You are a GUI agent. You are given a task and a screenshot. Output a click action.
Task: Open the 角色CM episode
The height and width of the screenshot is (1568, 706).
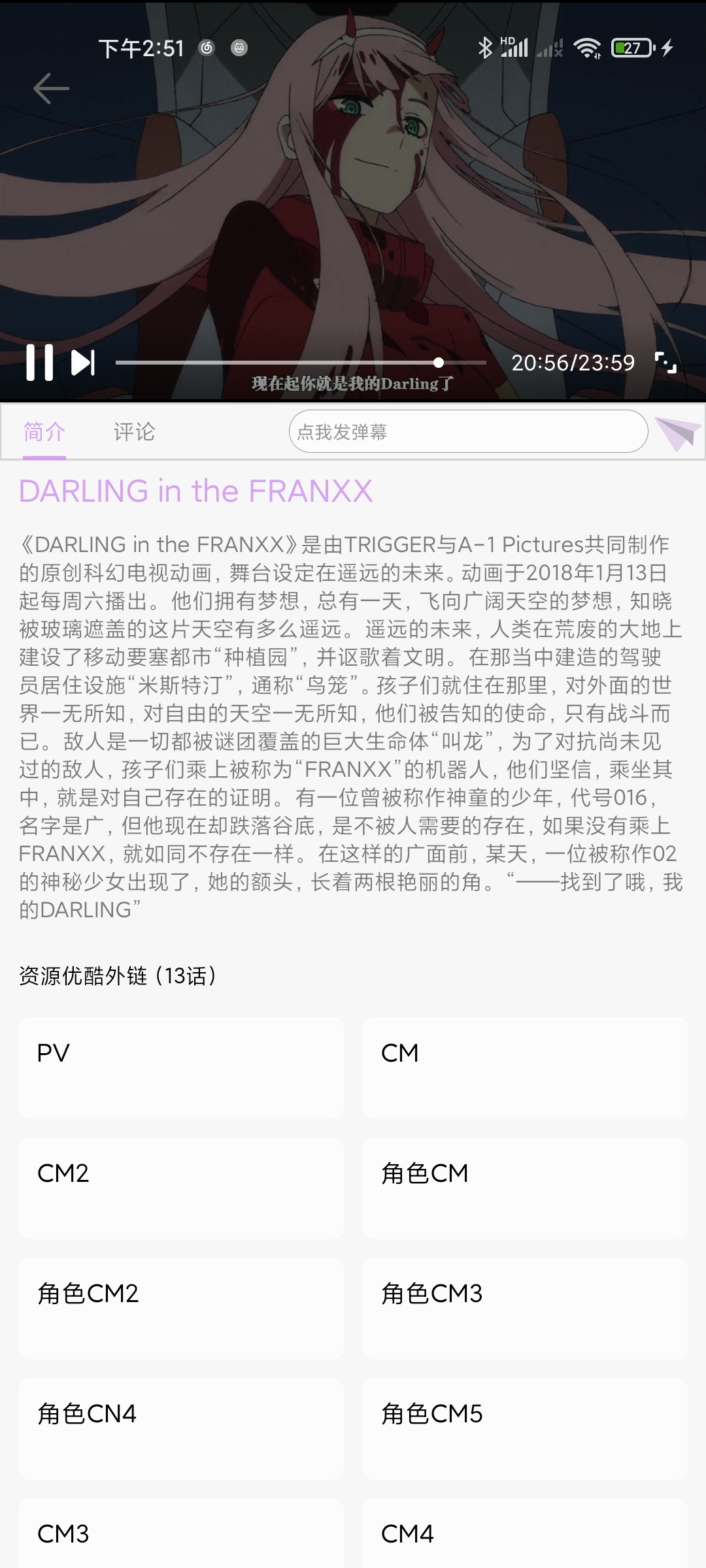point(525,1188)
